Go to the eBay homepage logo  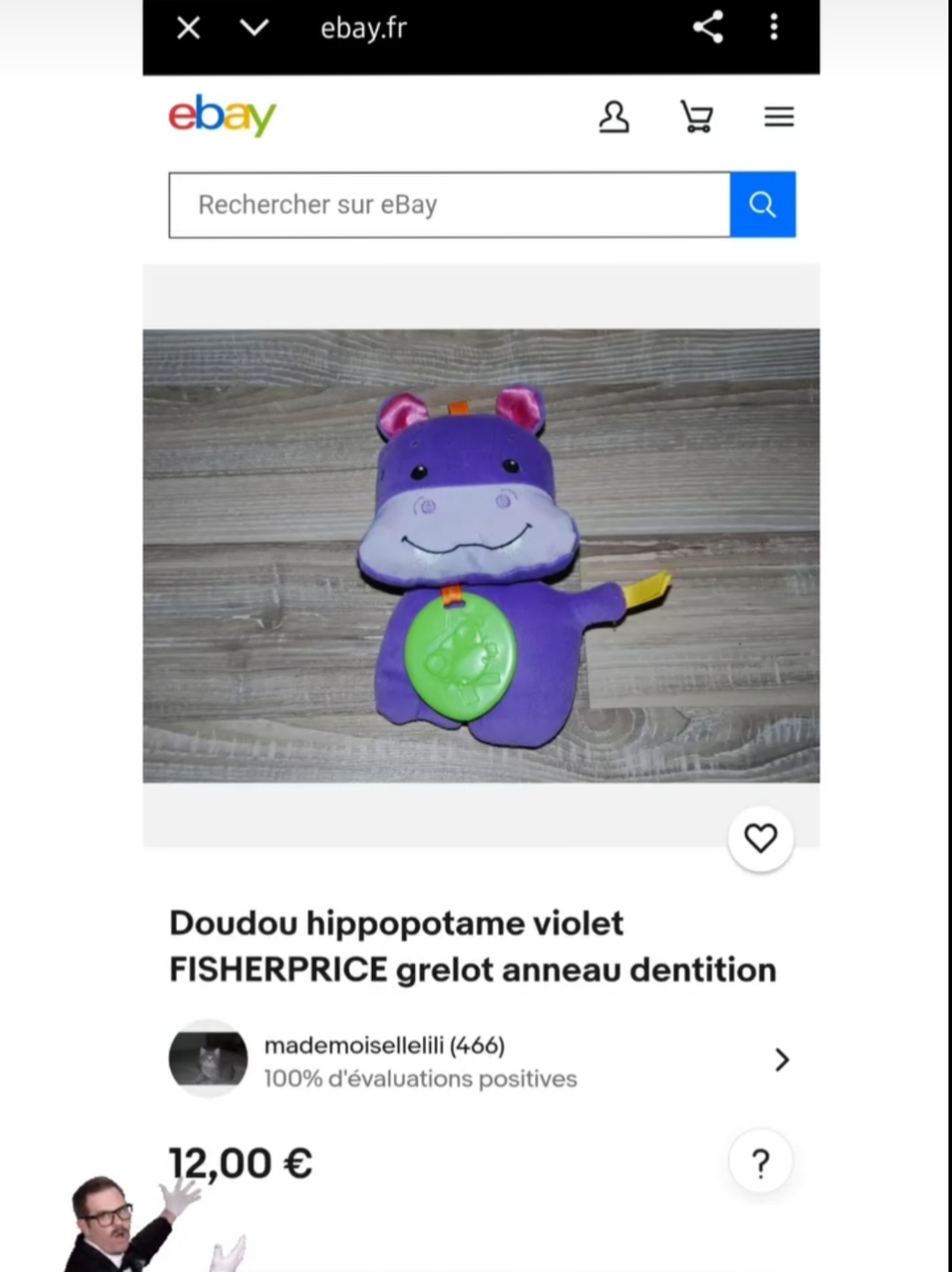tap(222, 115)
